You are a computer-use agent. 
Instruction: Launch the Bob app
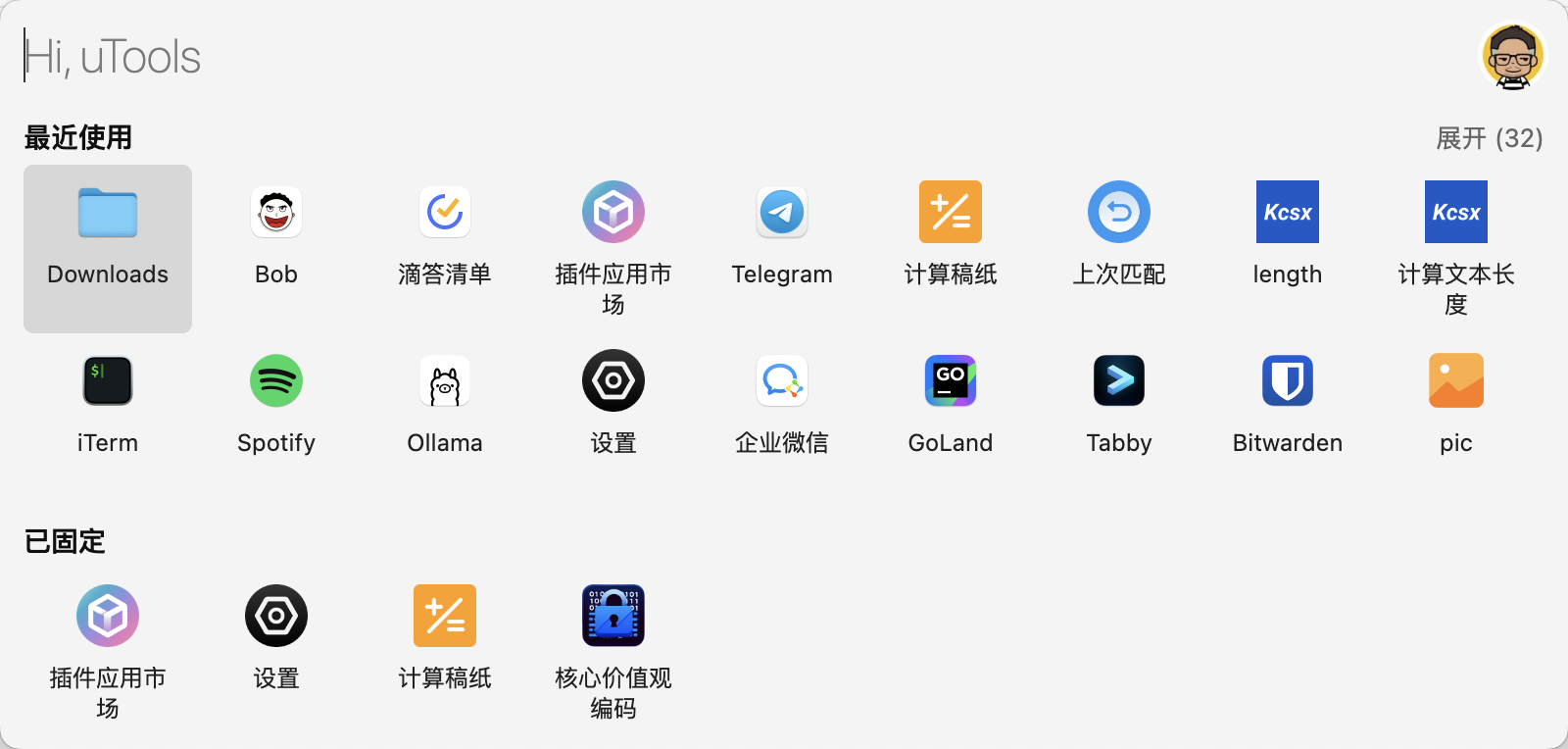coord(276,235)
